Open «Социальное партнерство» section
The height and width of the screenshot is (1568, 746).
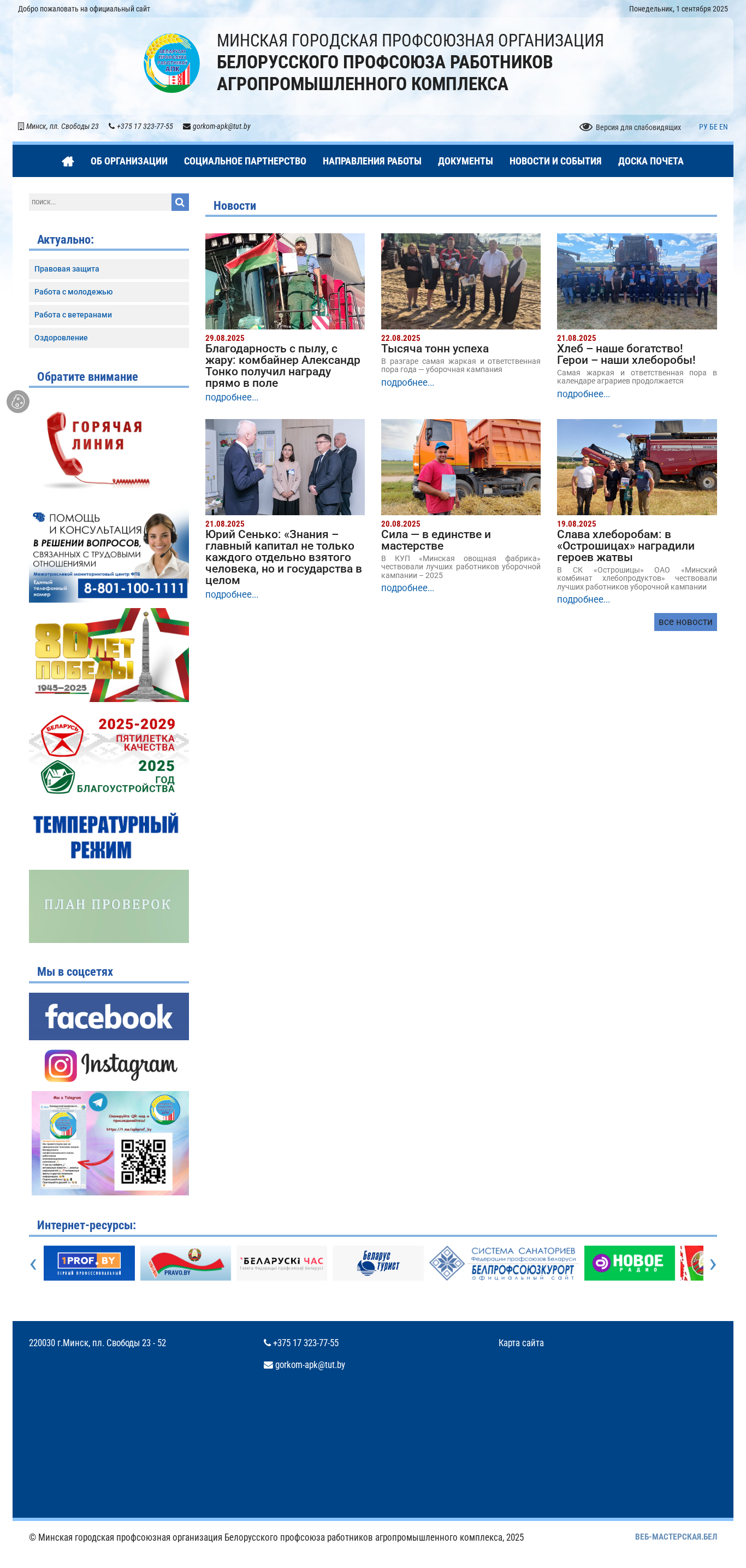[x=245, y=161]
